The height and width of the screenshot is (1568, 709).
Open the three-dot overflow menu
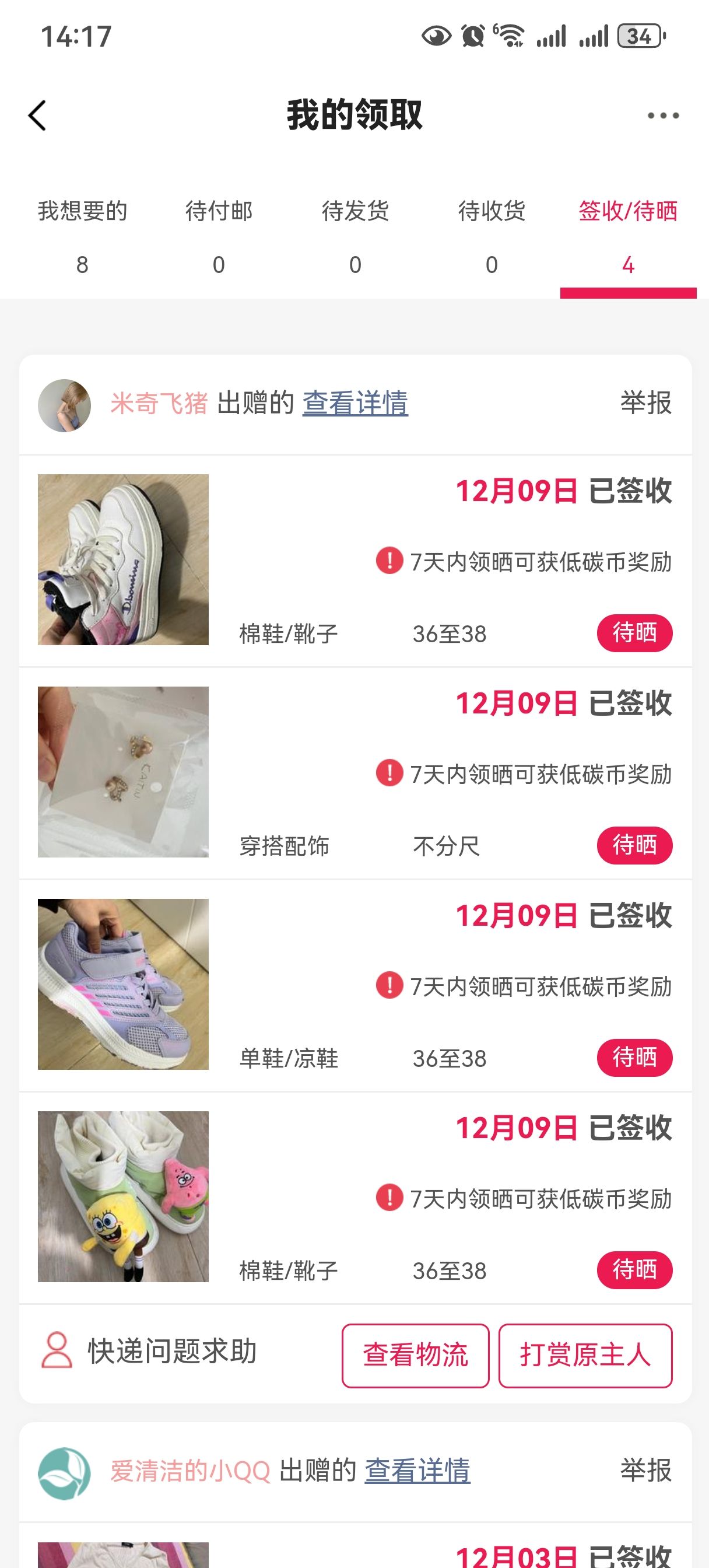point(663,115)
